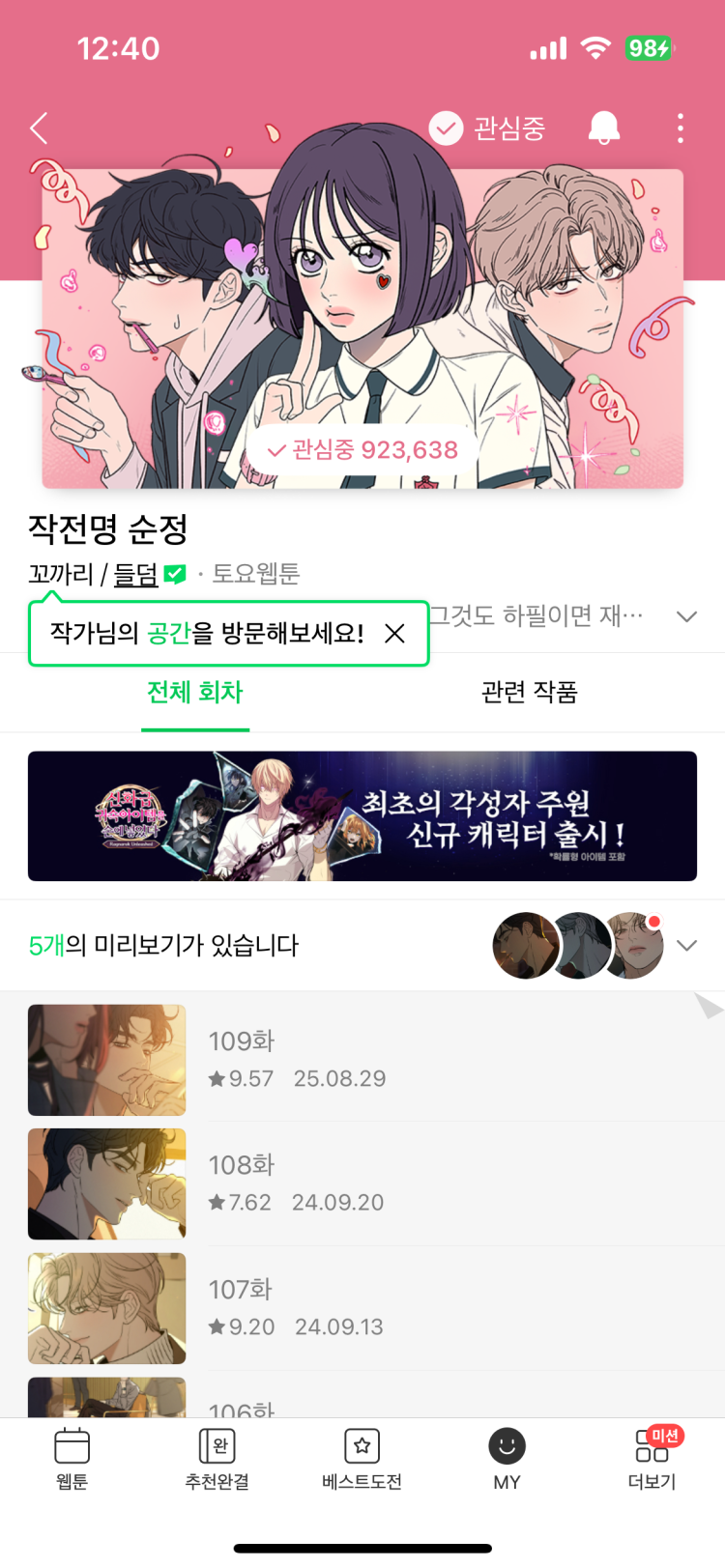The width and height of the screenshot is (725, 1568).
Task: Expand the 5개의 미리보기 preview list
Action: point(686,946)
